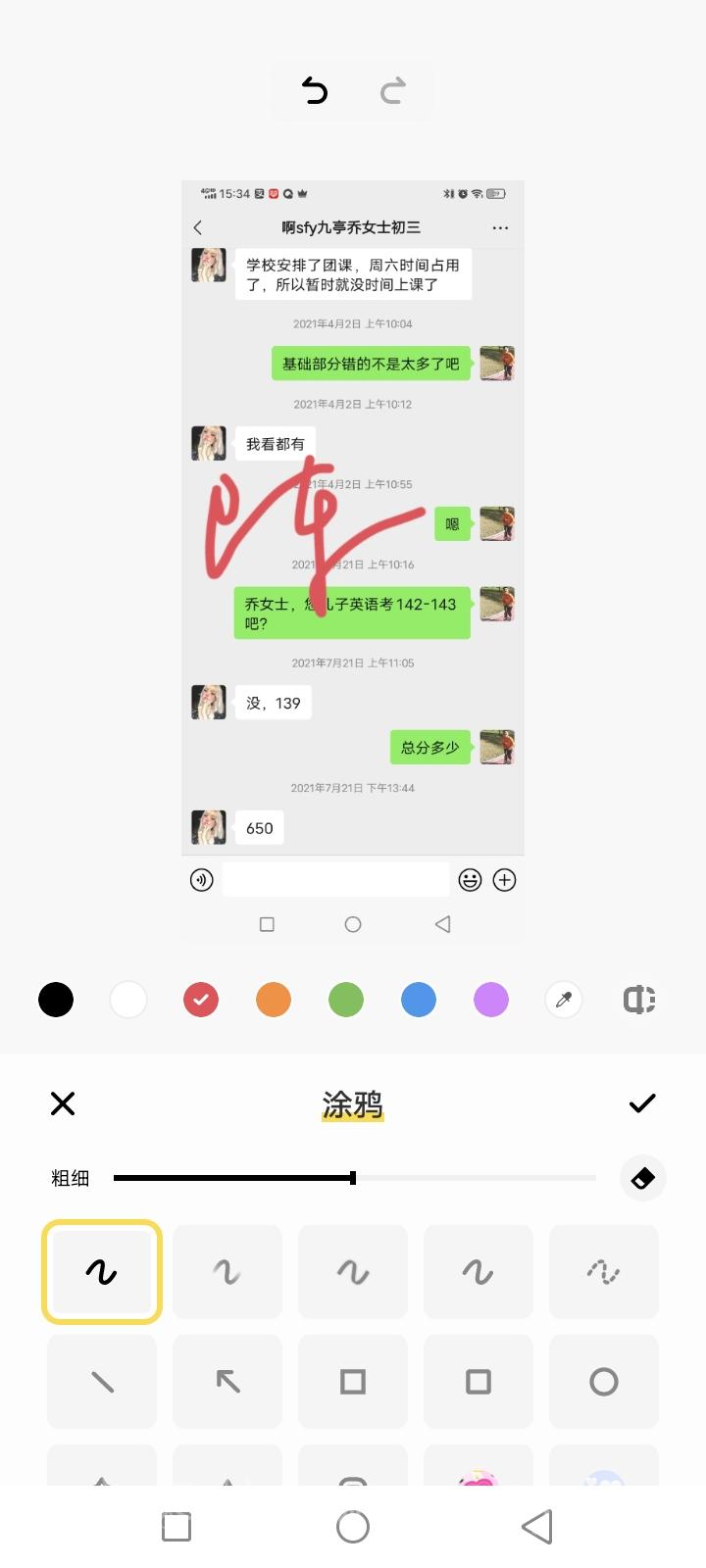Select the straight line tool
Image resolution: width=706 pixels, height=1568 pixels.
(x=102, y=1382)
